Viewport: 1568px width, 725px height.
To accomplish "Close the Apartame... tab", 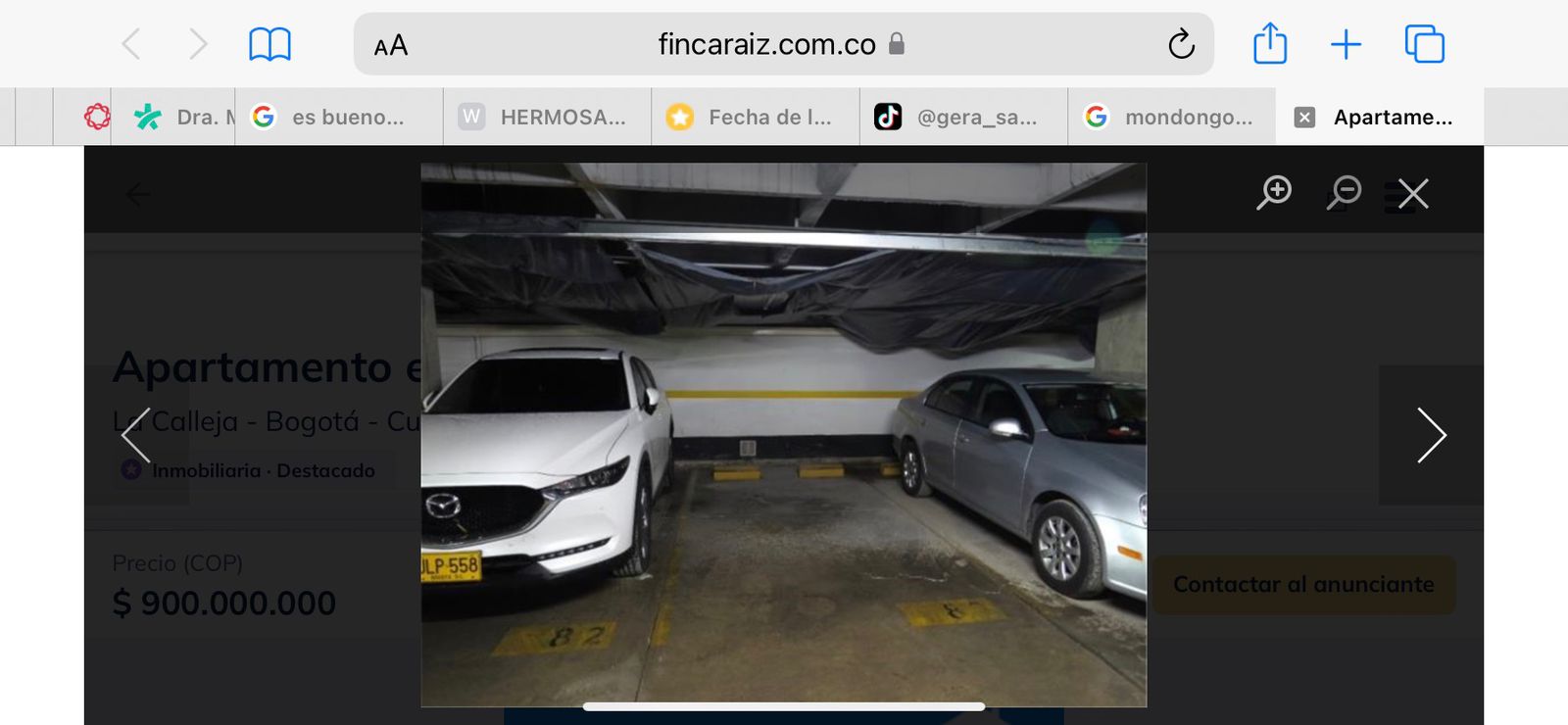I will 1304,118.
